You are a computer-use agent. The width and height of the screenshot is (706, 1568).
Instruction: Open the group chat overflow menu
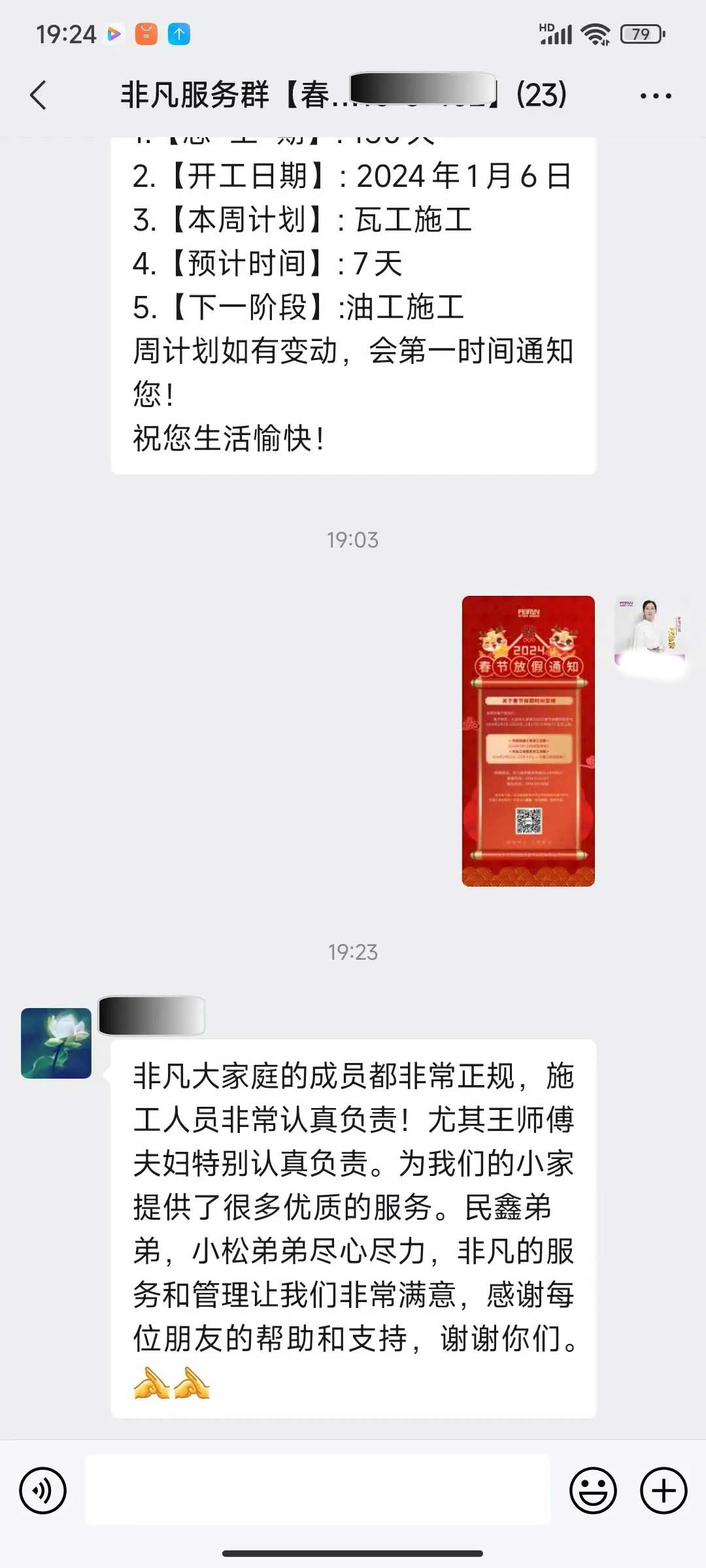[655, 96]
